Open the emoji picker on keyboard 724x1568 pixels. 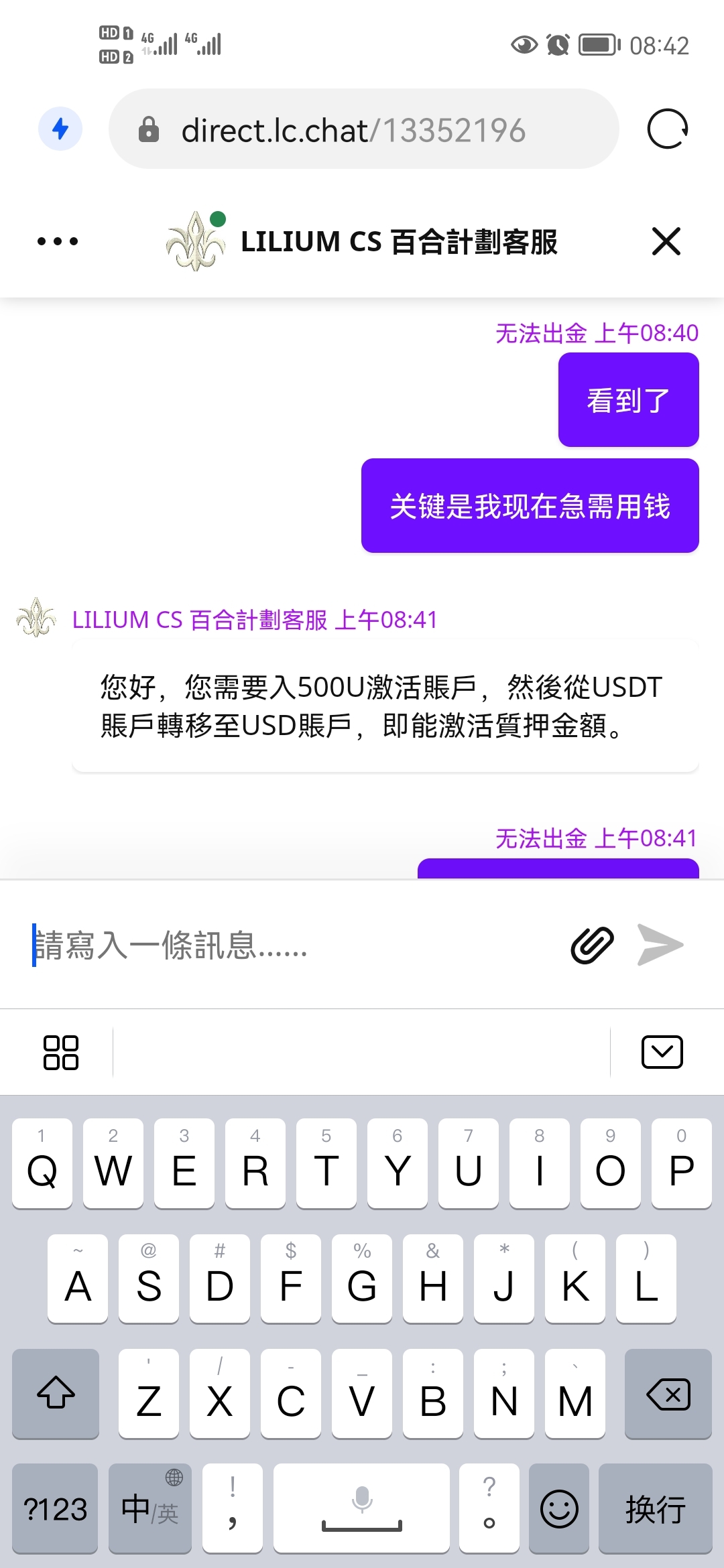(559, 1508)
